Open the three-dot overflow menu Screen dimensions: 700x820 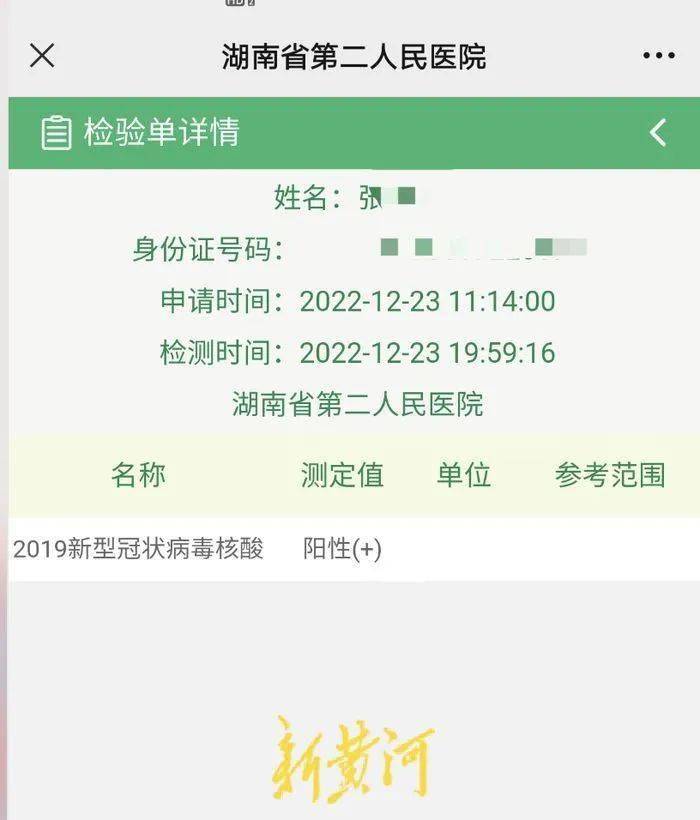point(658,56)
